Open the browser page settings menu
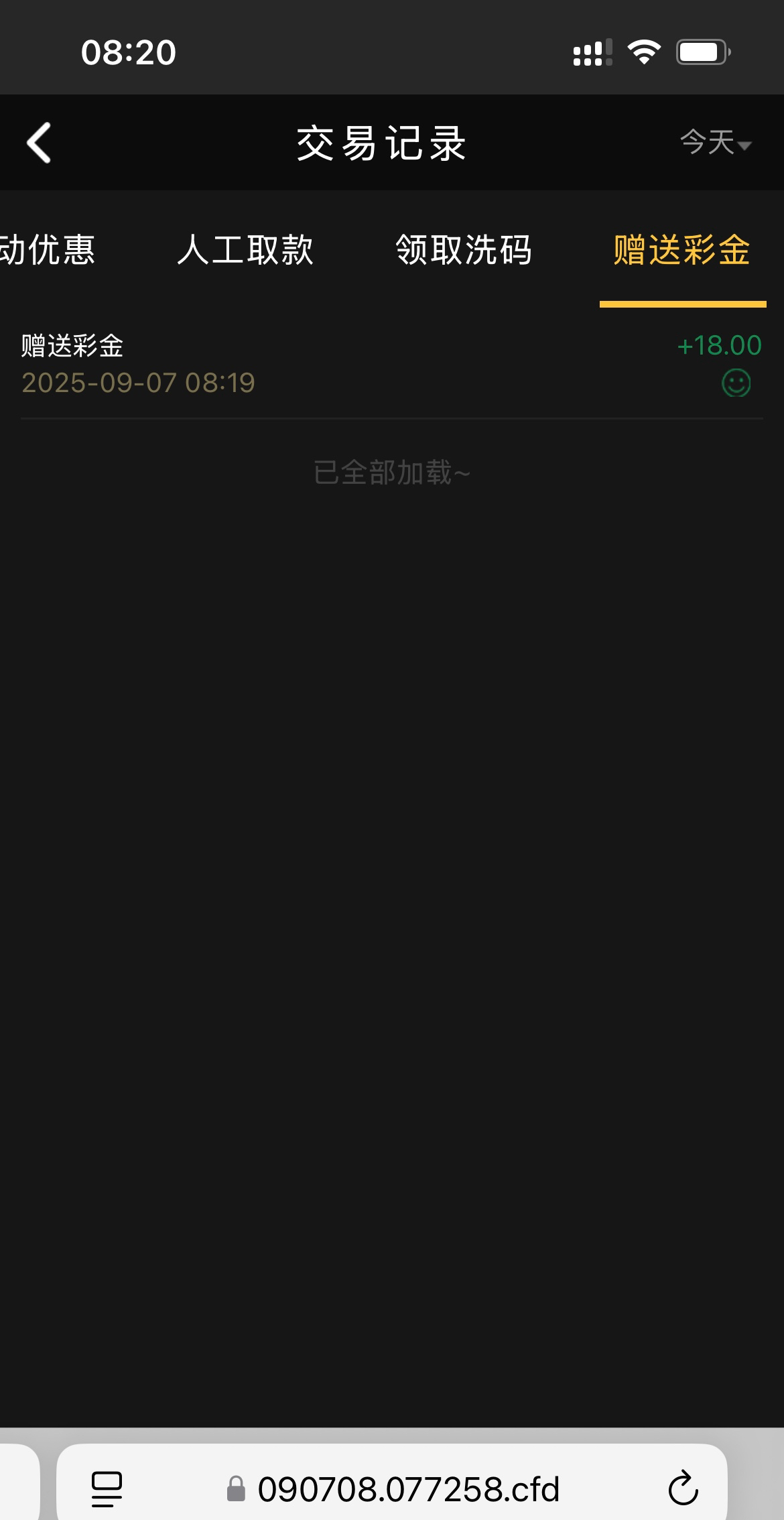The image size is (784, 1520). tap(107, 1489)
